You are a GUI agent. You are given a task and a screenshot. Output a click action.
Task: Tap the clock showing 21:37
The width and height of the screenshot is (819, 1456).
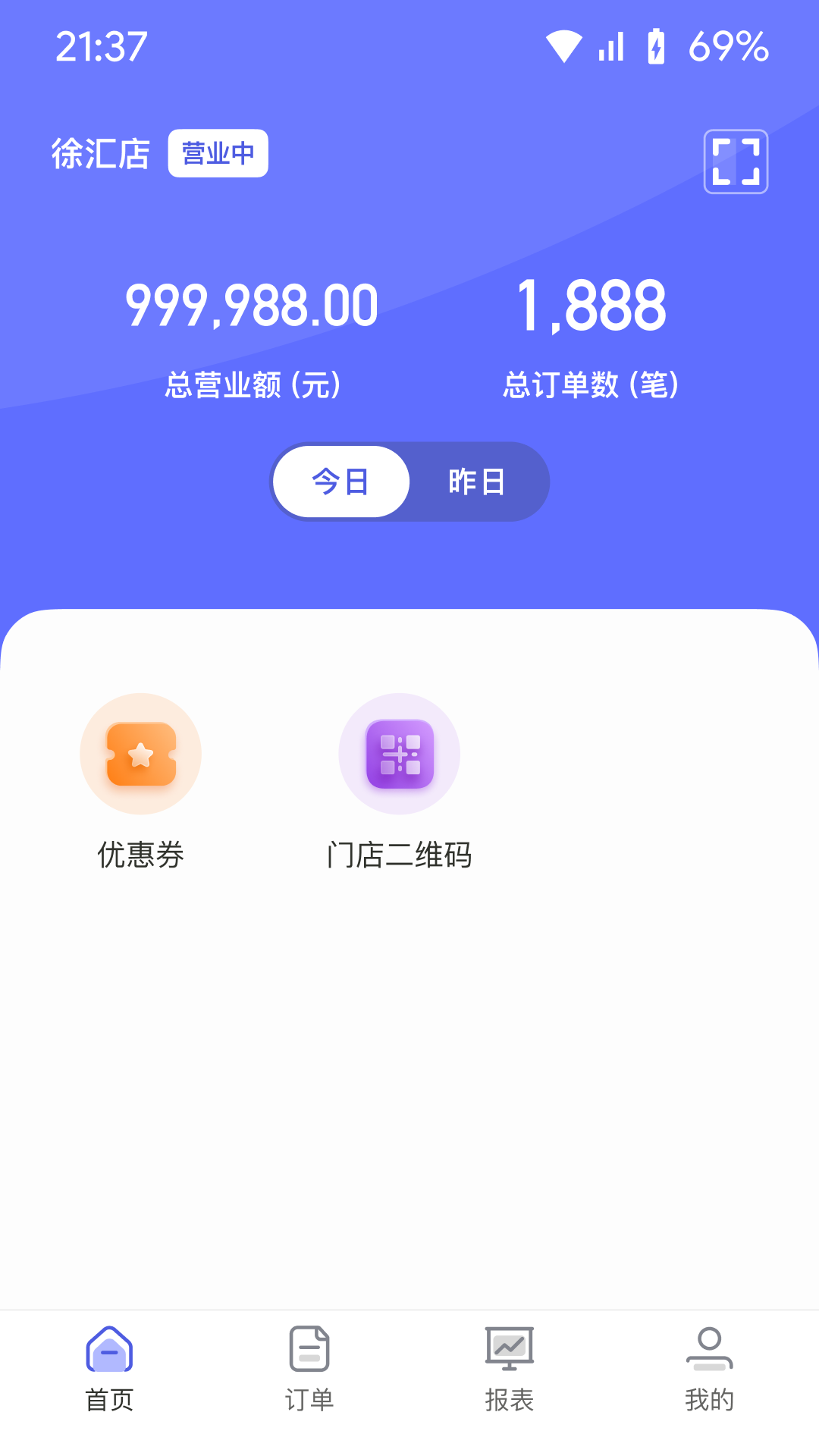click(x=101, y=45)
